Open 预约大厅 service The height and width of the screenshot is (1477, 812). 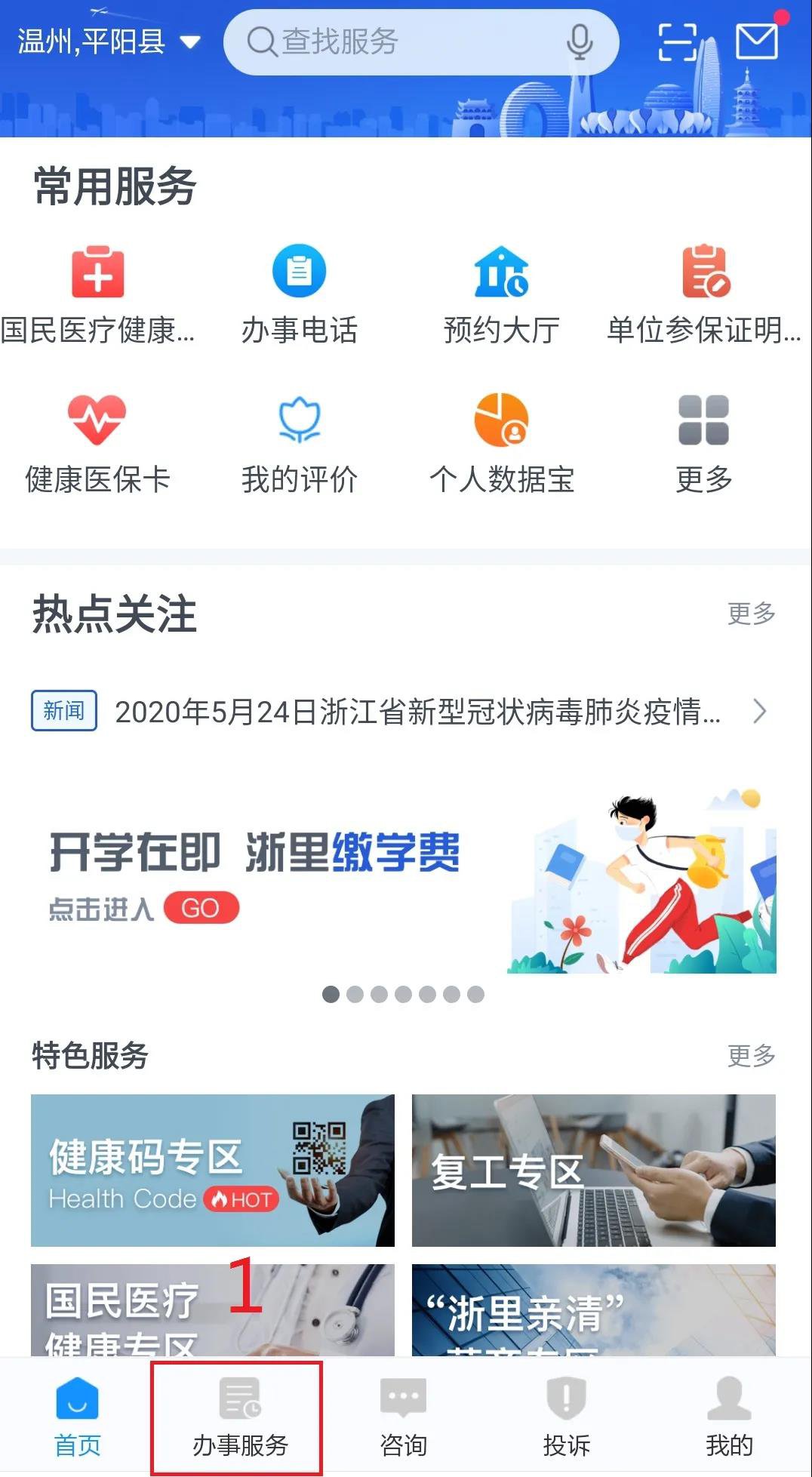(501, 295)
